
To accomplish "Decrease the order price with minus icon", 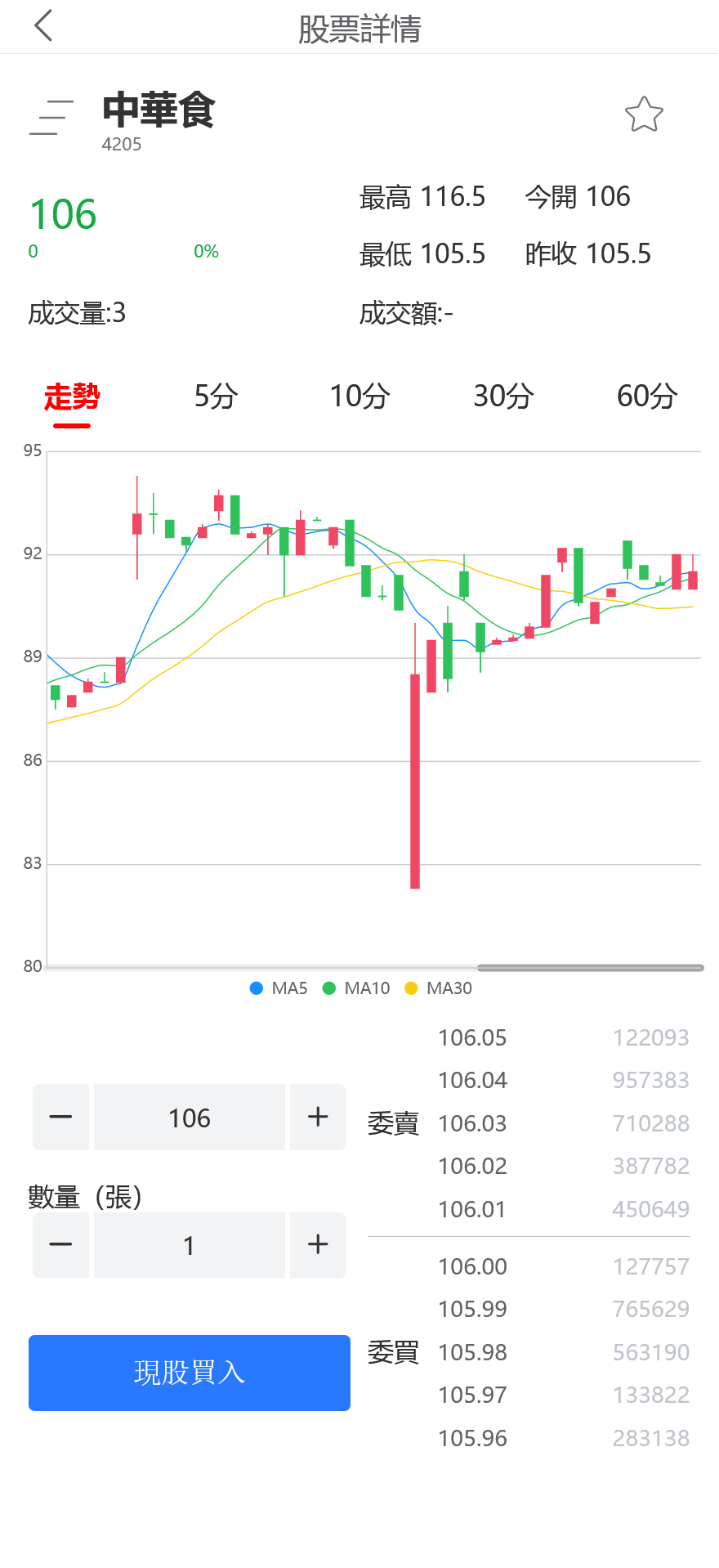I will click(60, 1117).
